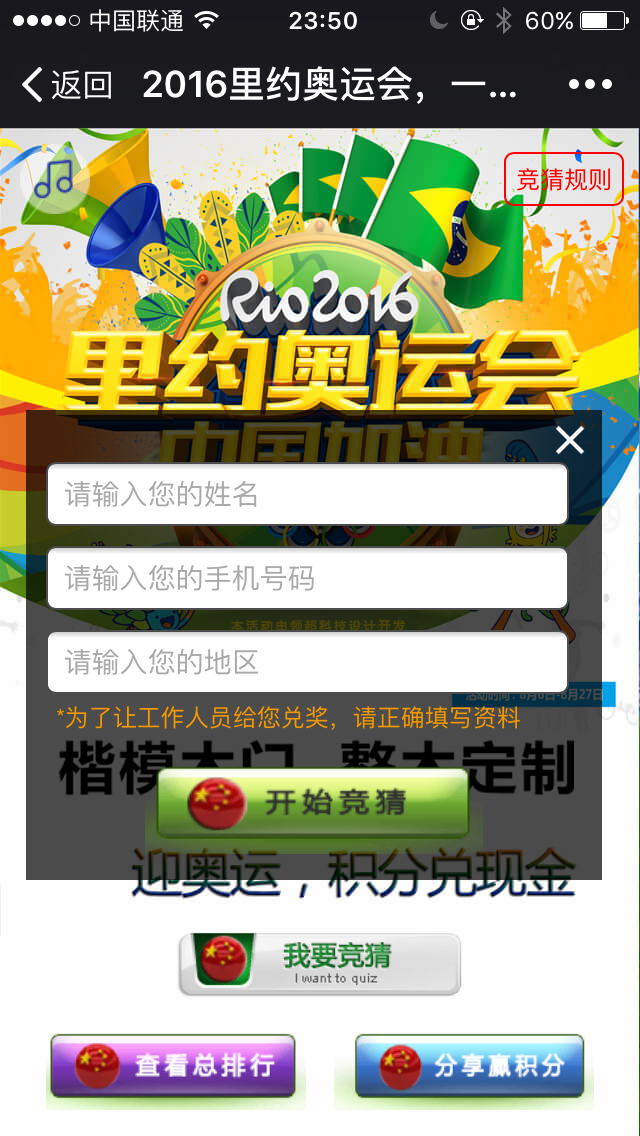Go back using 返回
Image resolution: width=640 pixels, height=1136 pixels.
pos(66,85)
